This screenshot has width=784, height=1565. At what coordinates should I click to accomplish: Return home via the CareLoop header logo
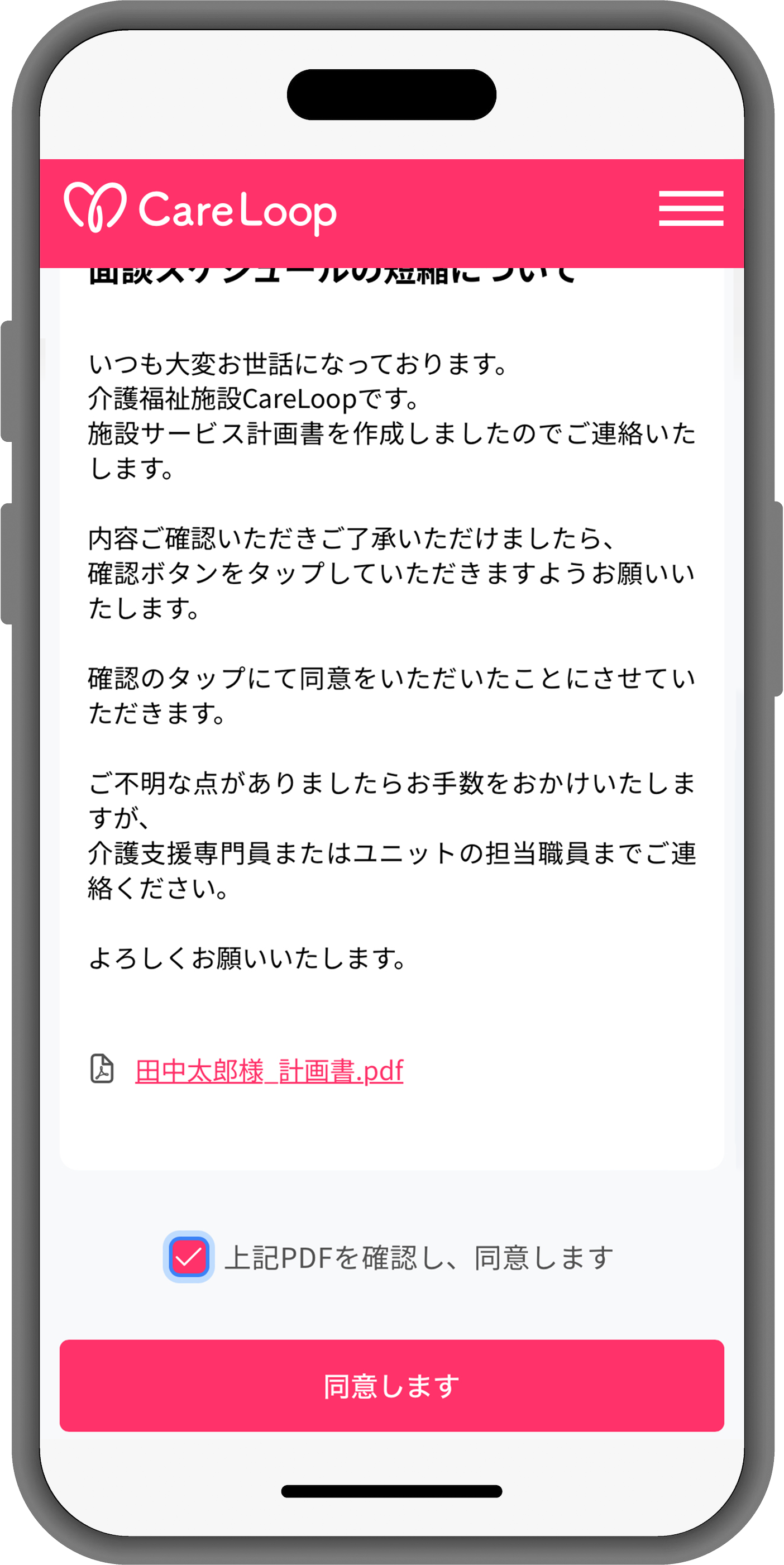point(200,209)
